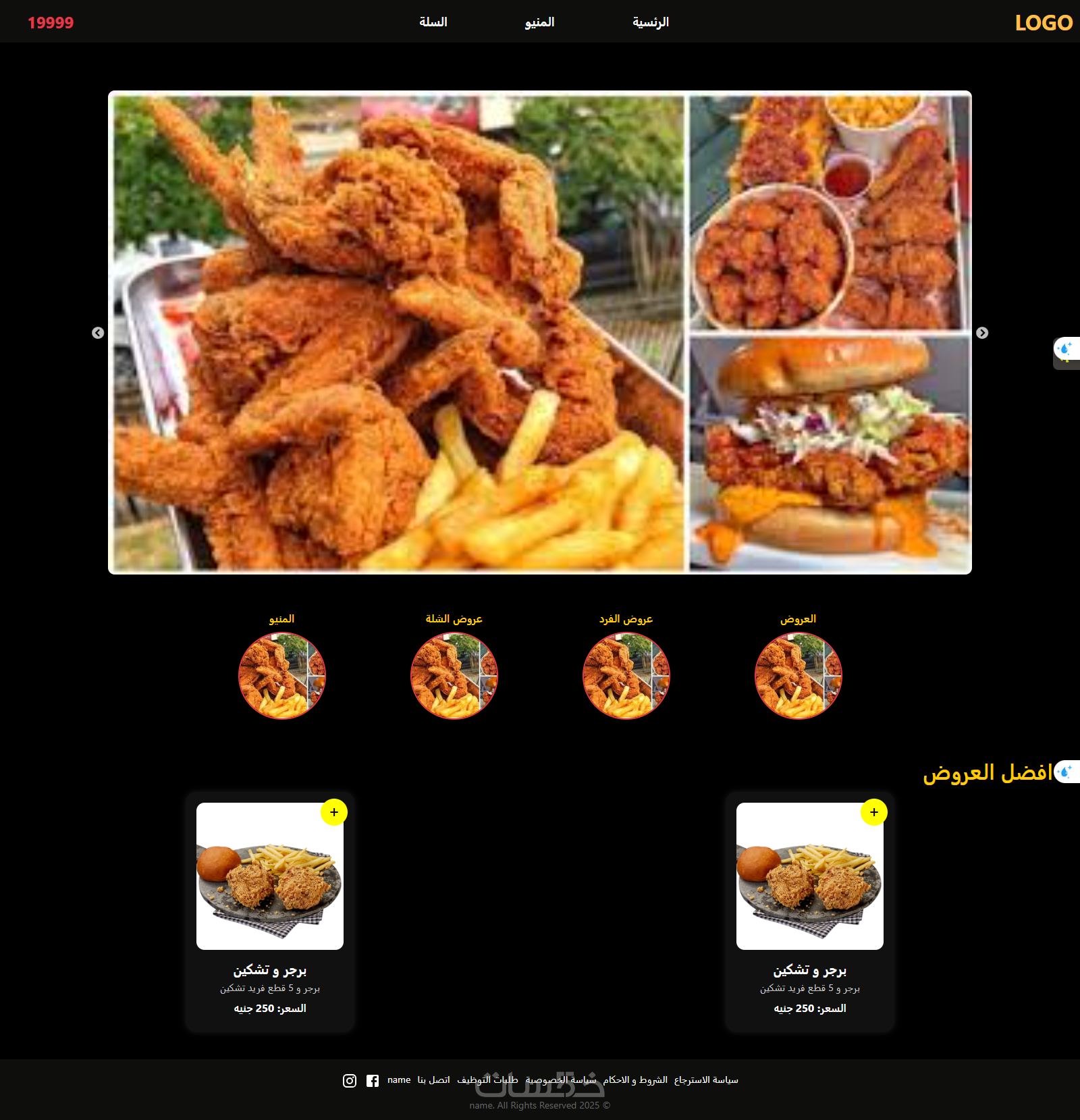This screenshot has width=1080, height=1120.
Task: Open the السلة cart page
Action: click(433, 22)
